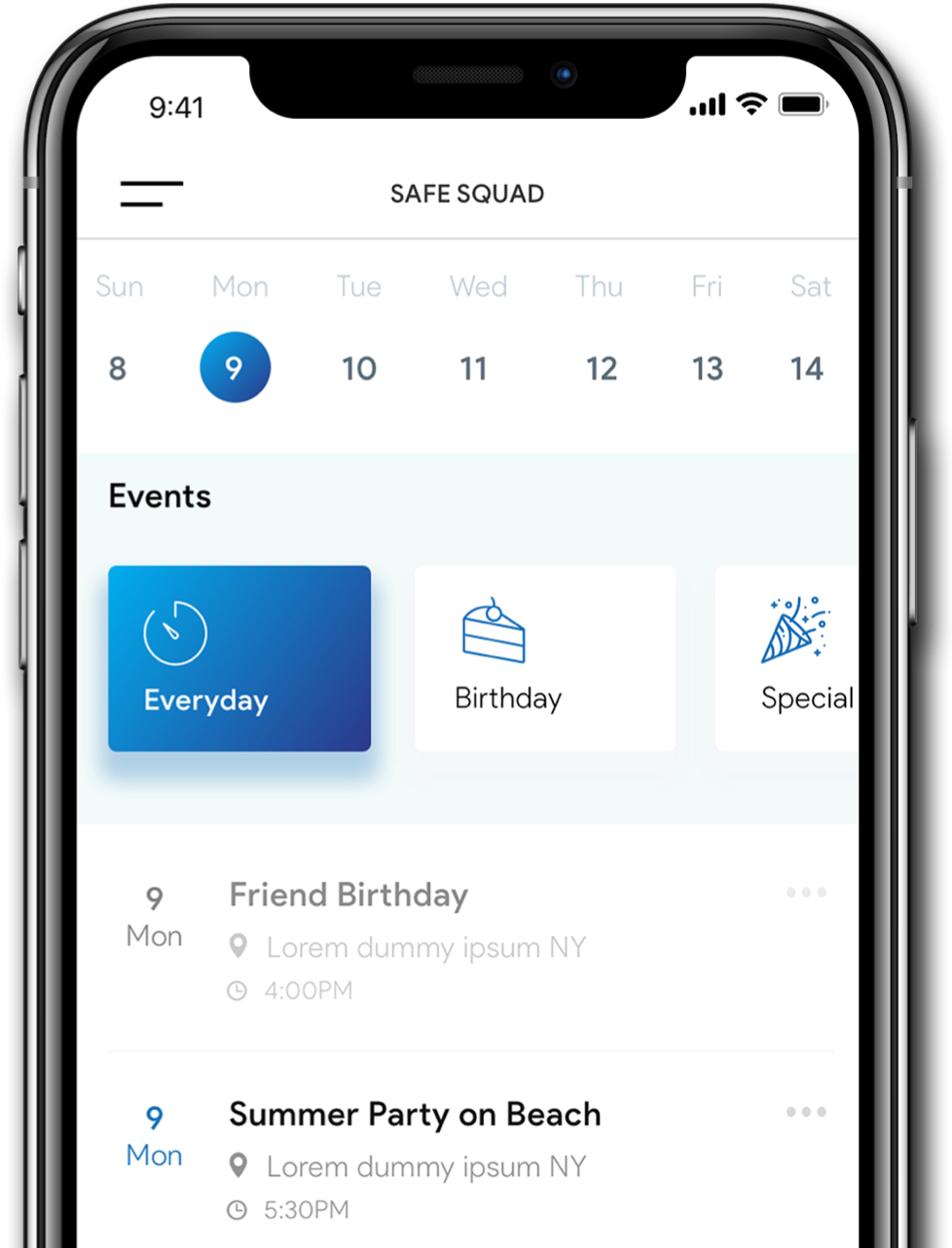Choose the Everyday events card

(239, 658)
